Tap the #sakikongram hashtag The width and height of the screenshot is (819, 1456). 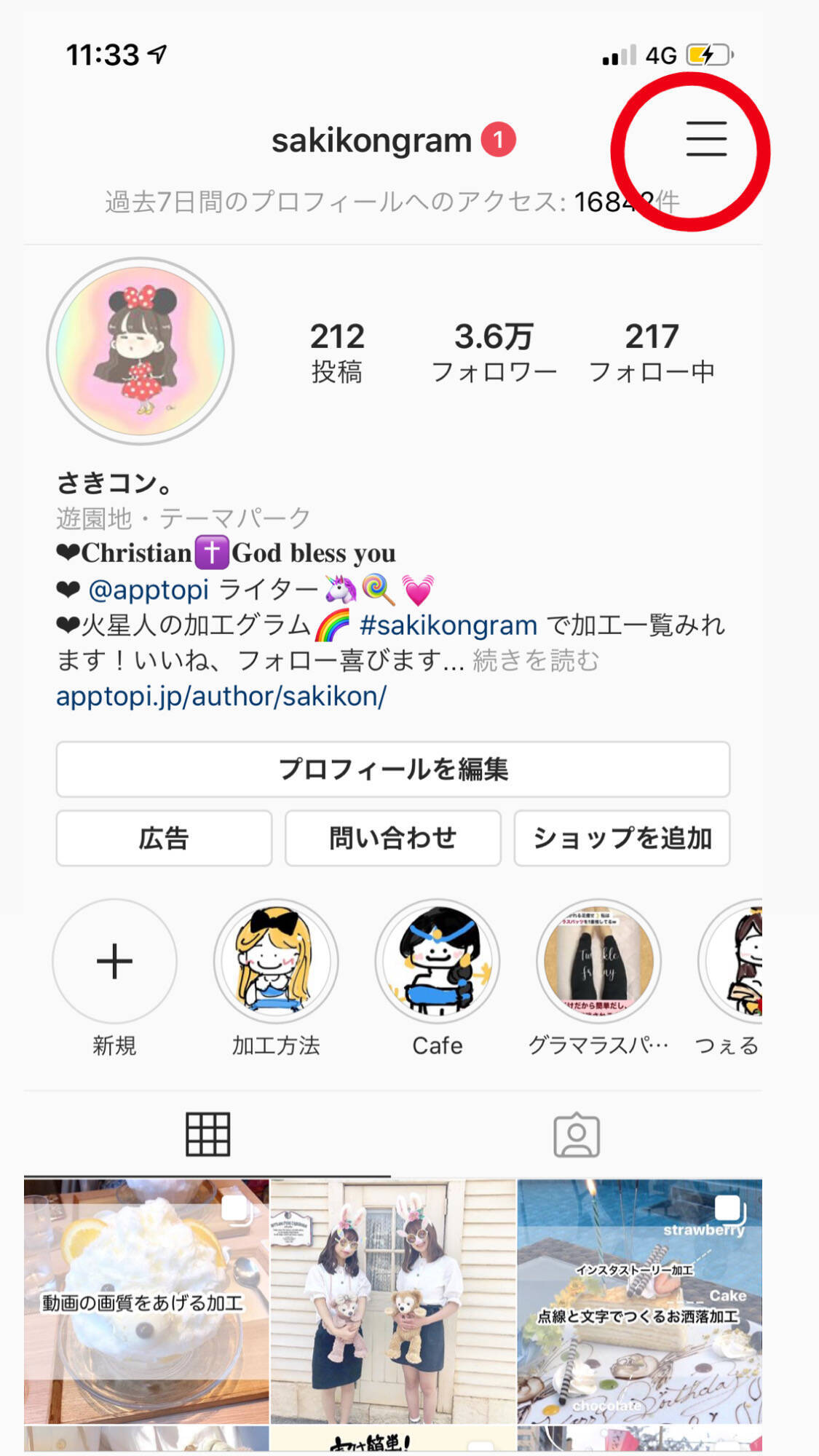[448, 625]
